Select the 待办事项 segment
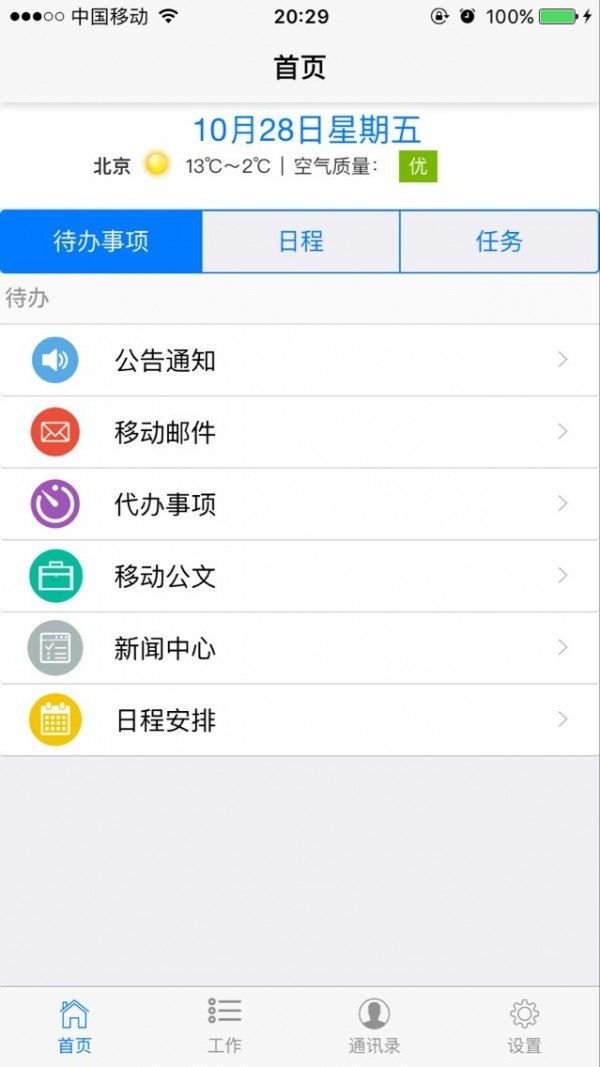The height and width of the screenshot is (1067, 600). click(101, 242)
